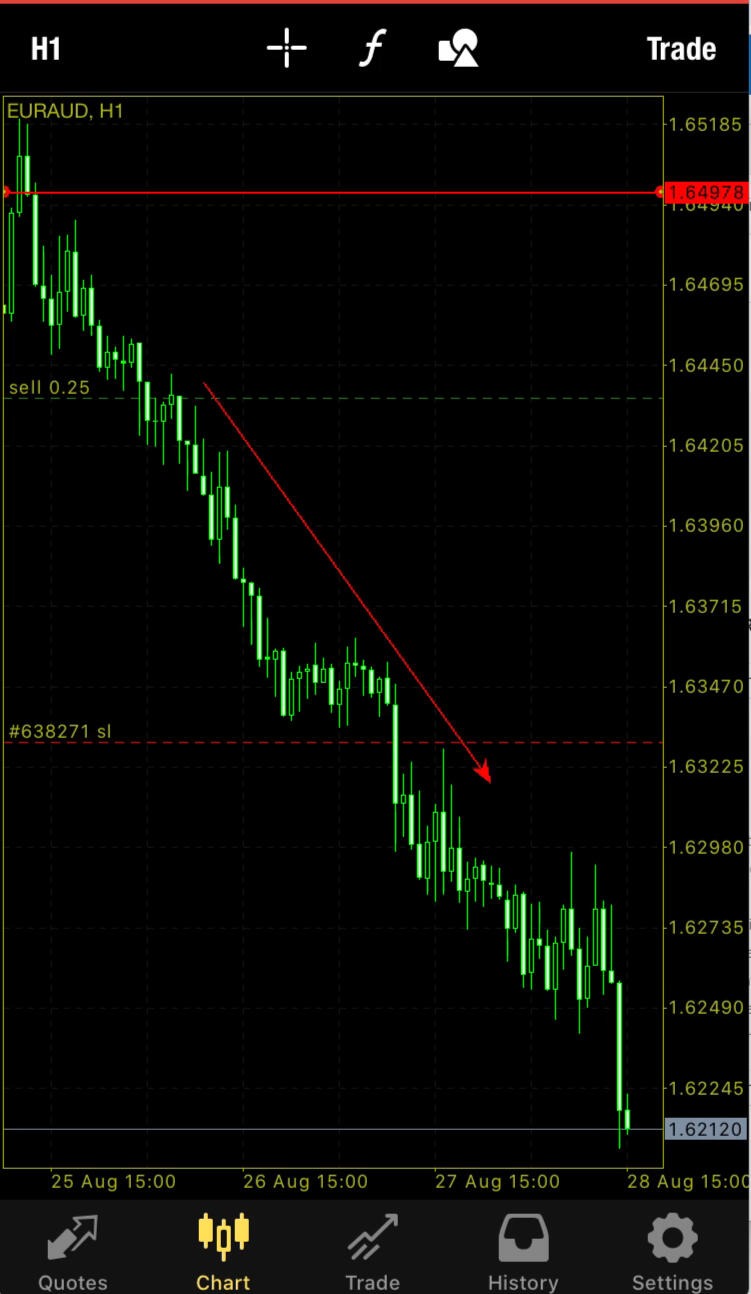Open the History tab
751x1294 pixels.
point(523,1250)
